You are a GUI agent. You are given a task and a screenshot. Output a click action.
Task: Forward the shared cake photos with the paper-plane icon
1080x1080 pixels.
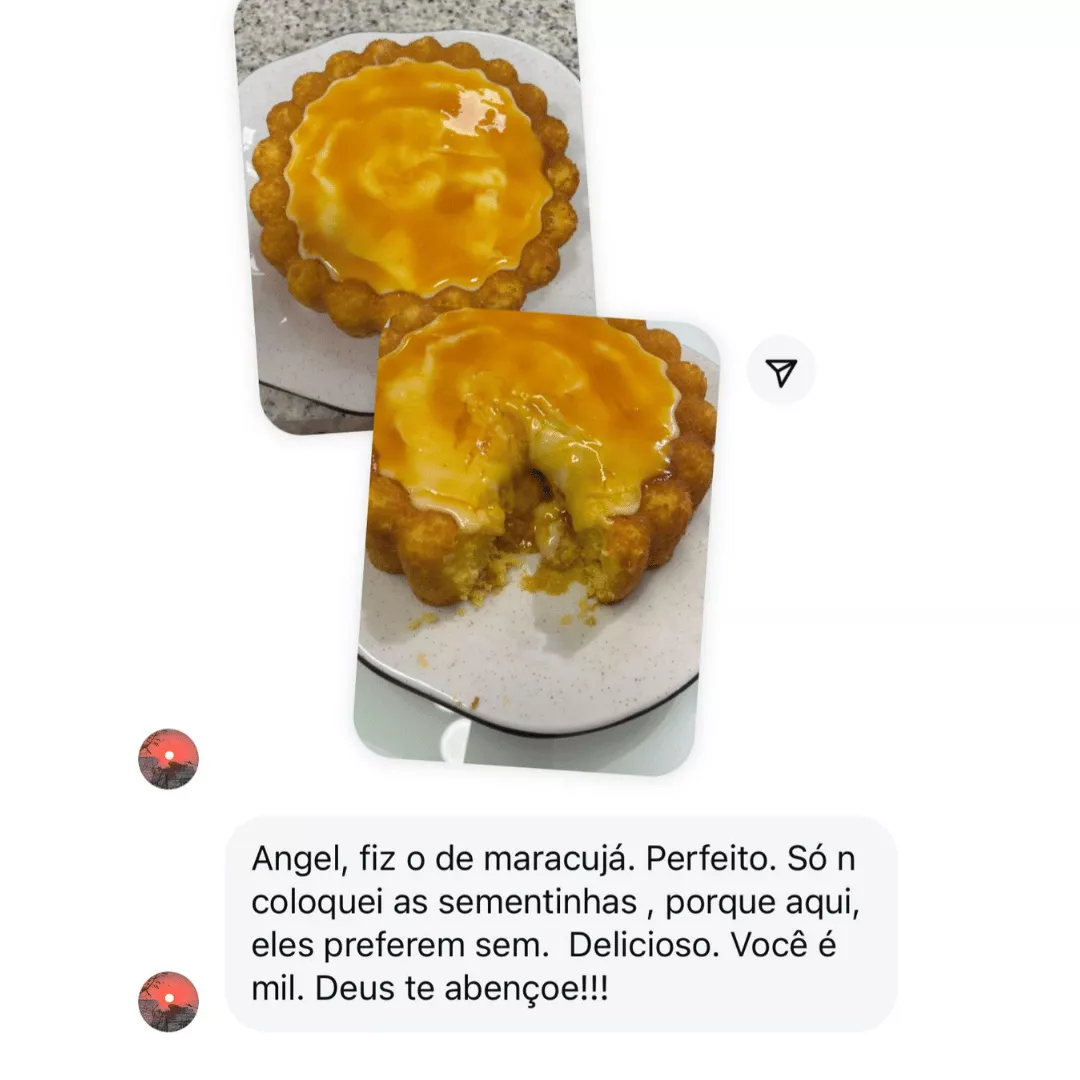click(x=781, y=373)
